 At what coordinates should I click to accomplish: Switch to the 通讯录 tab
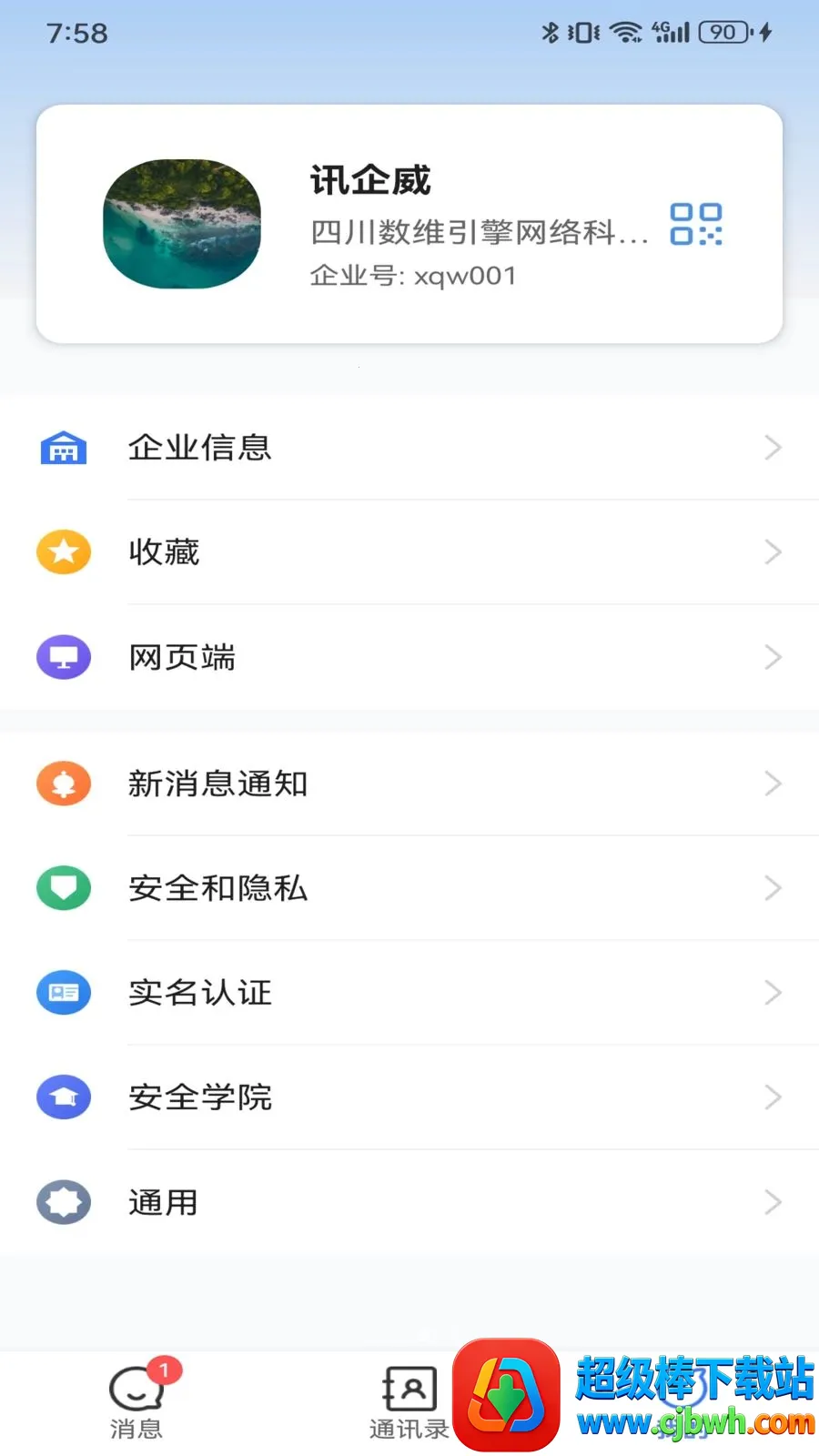(409, 1401)
